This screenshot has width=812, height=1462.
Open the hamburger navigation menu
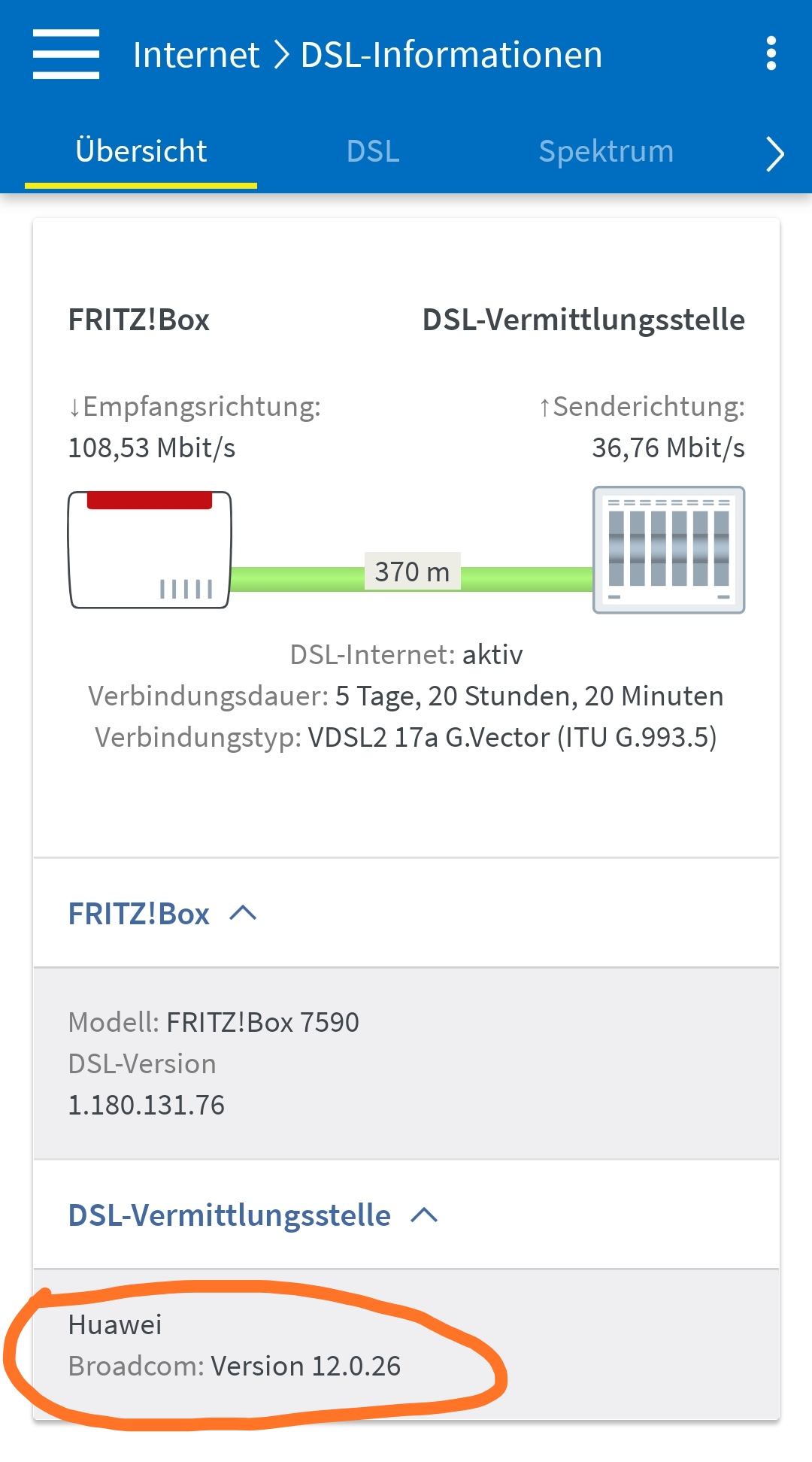pyautogui.click(x=66, y=54)
